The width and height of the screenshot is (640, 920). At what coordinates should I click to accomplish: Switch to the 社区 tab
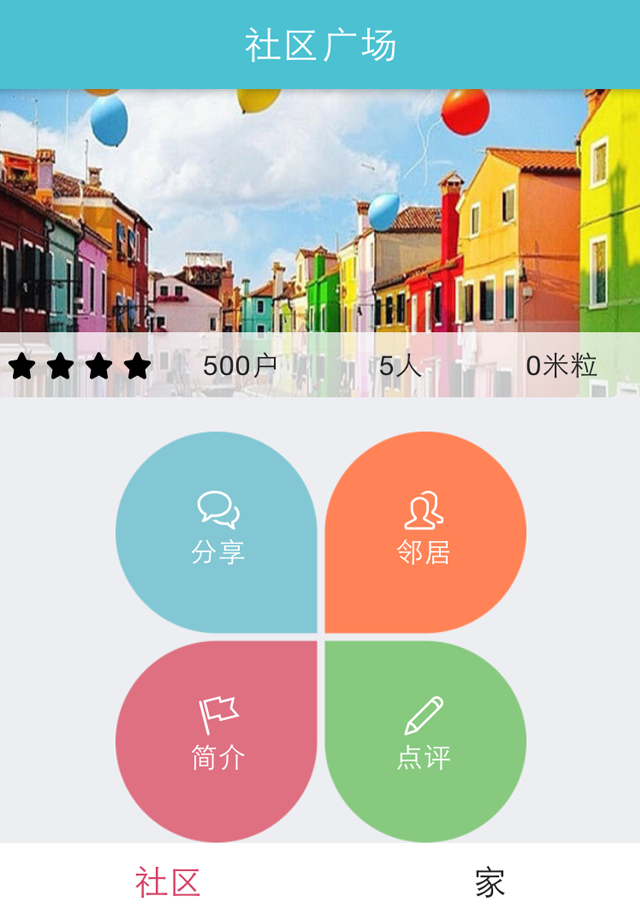click(x=168, y=882)
